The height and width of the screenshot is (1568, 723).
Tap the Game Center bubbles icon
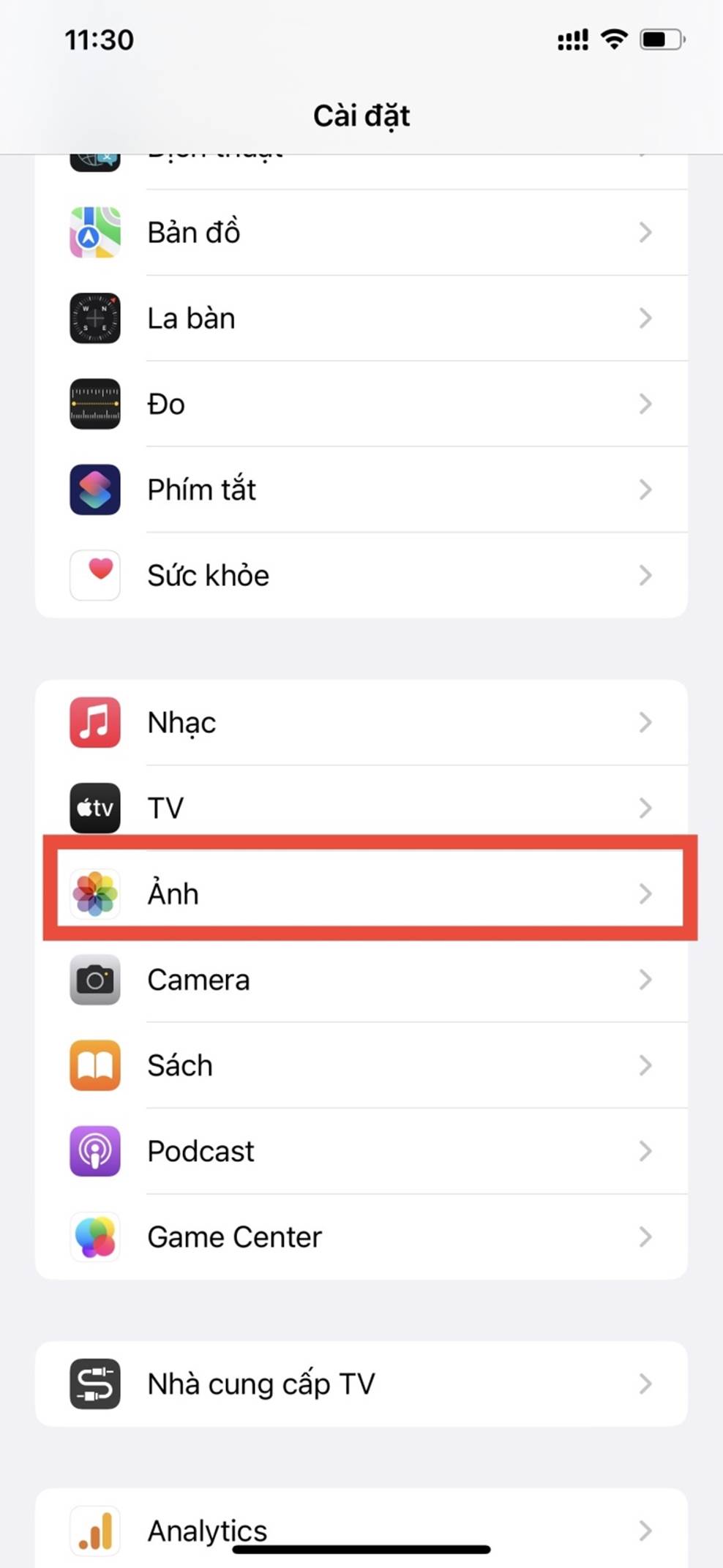tap(94, 1237)
